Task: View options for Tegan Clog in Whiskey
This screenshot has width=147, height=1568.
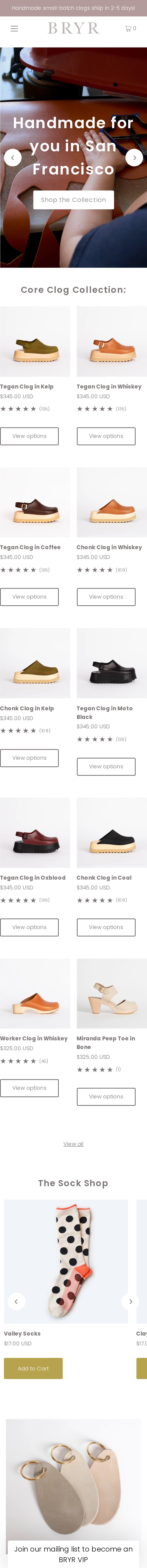Action: coord(106,436)
